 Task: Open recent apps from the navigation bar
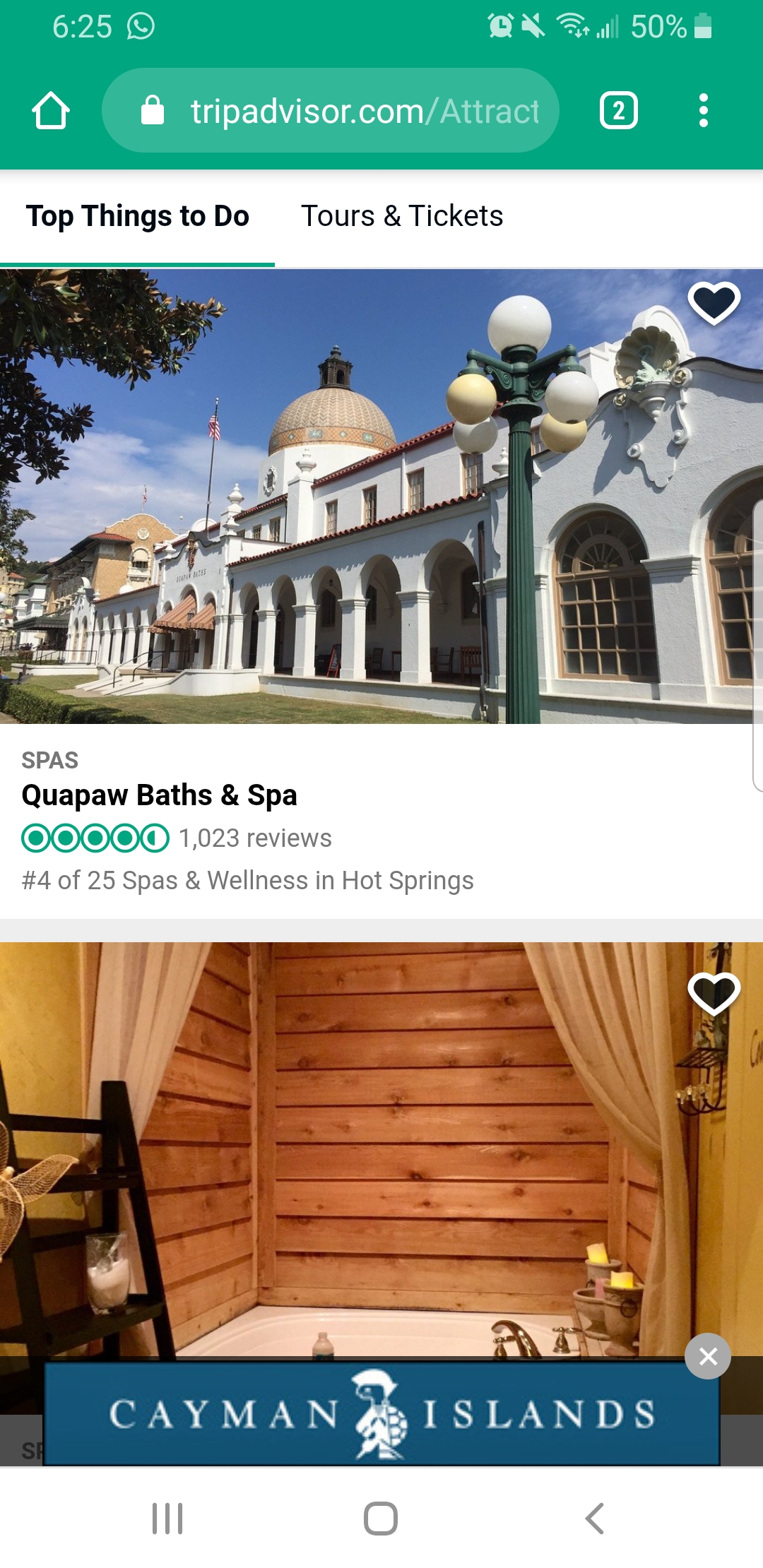pyautogui.click(x=167, y=1519)
